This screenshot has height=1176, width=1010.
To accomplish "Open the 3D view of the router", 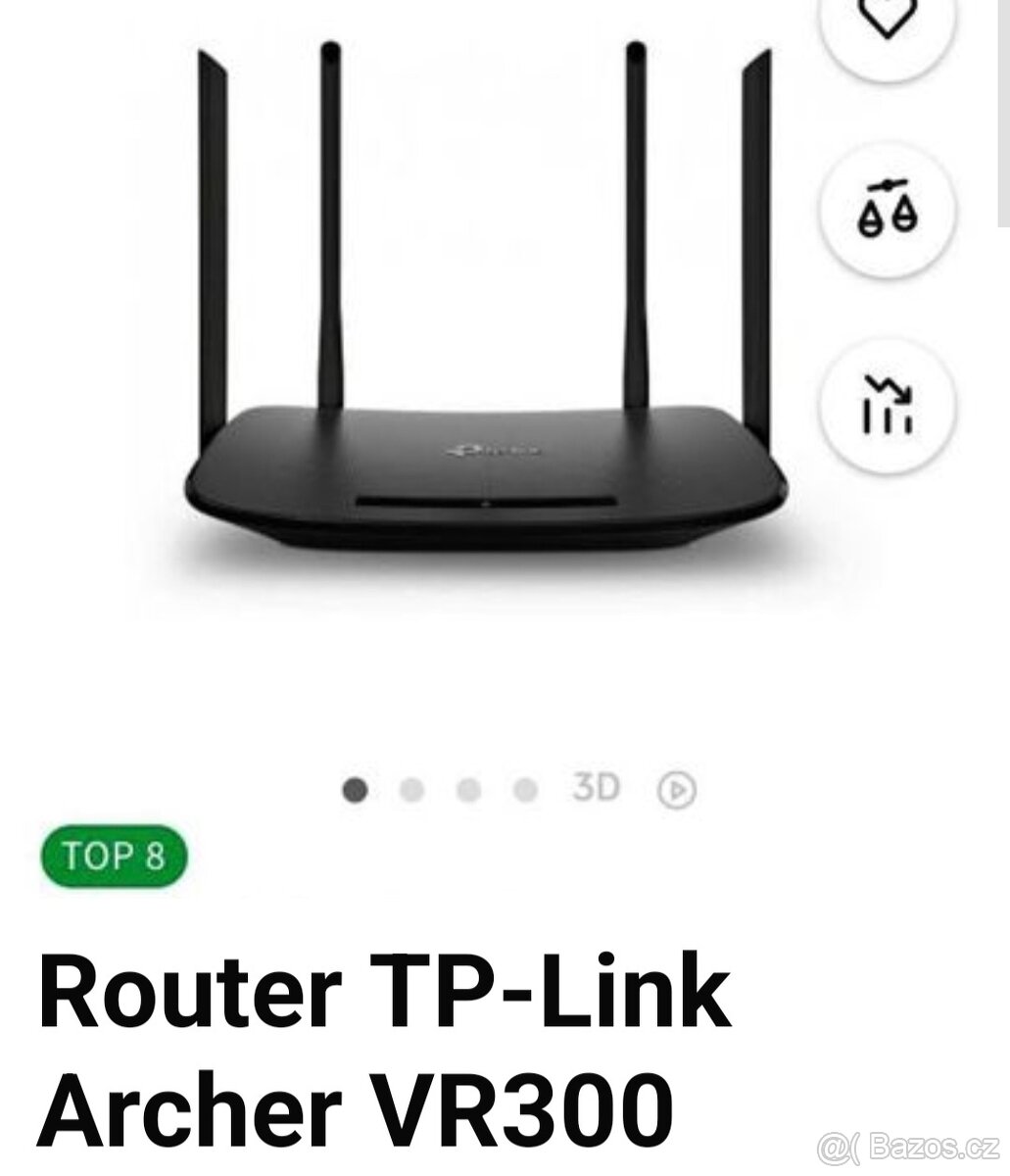I will (x=596, y=787).
